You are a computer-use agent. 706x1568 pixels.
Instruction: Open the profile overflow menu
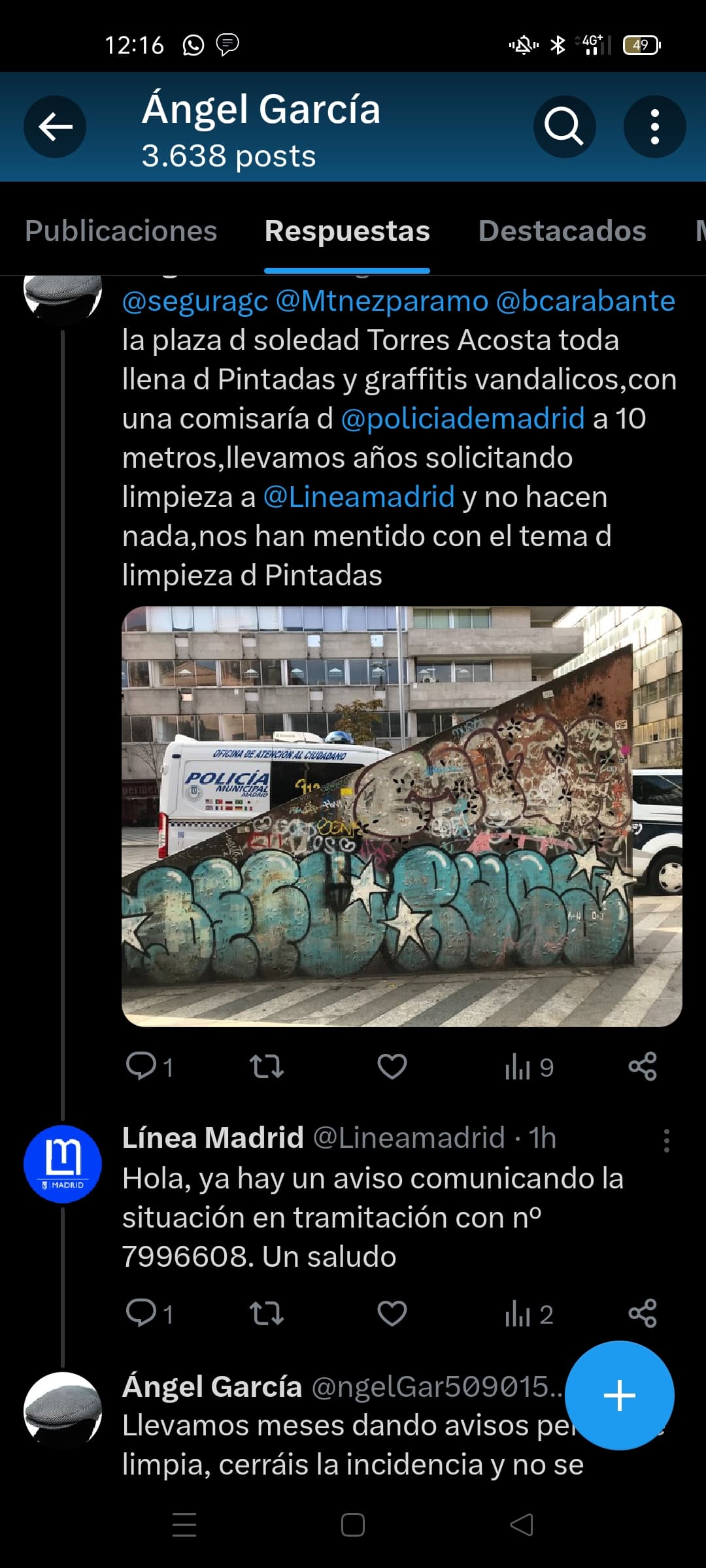[654, 127]
